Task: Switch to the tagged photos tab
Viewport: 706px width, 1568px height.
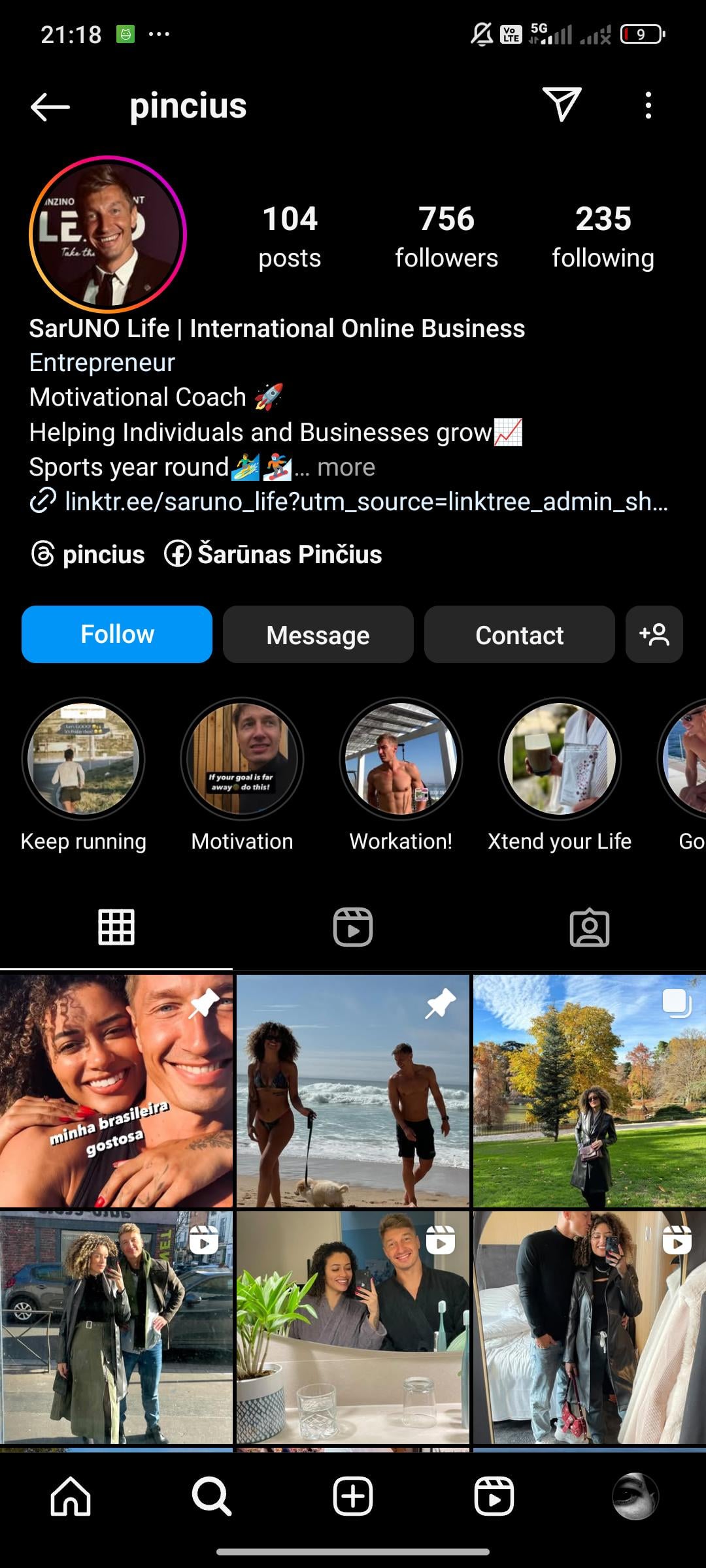Action: click(590, 927)
